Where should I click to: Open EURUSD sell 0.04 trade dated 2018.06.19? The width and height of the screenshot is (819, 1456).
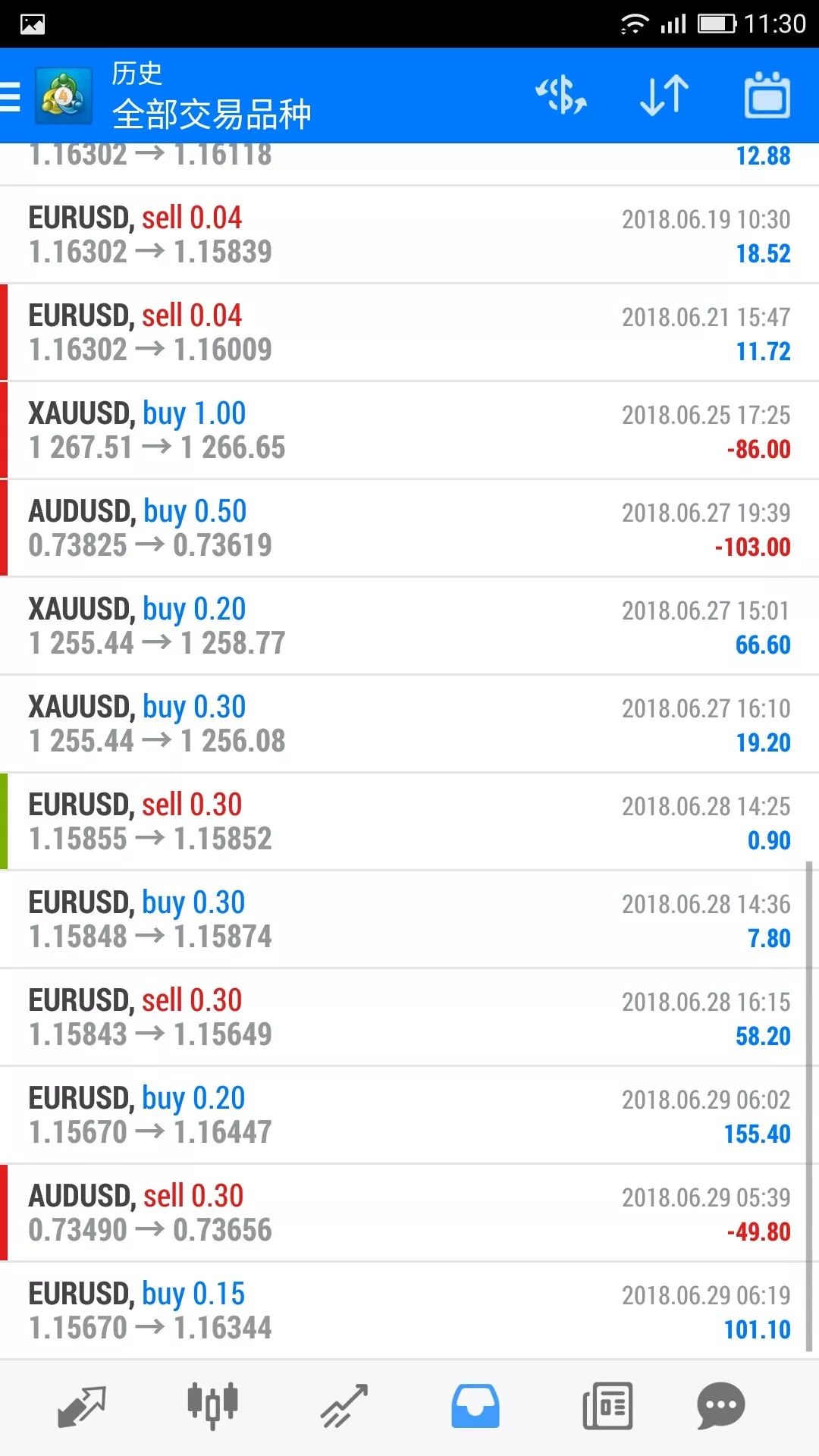409,234
